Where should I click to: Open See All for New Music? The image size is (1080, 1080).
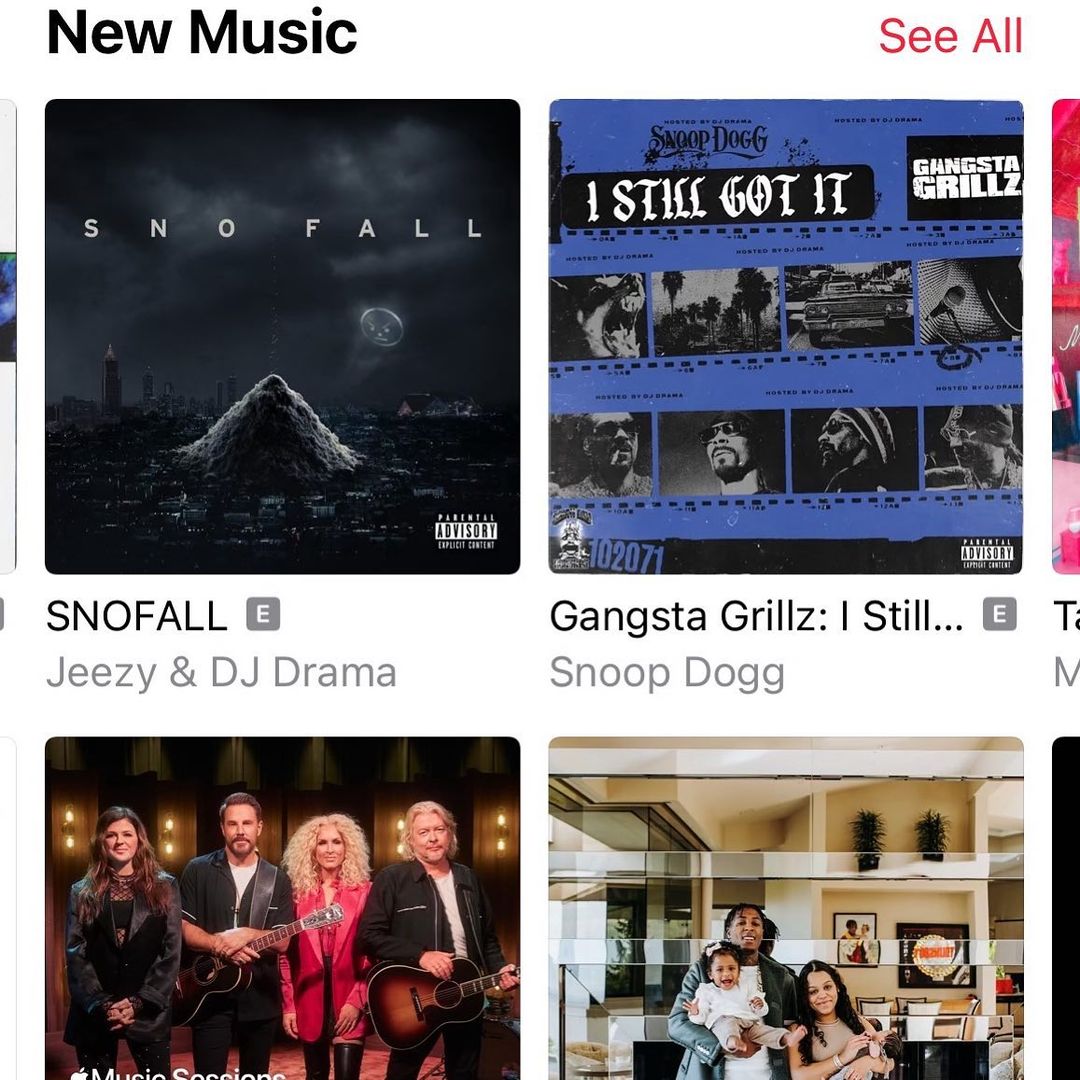950,37
